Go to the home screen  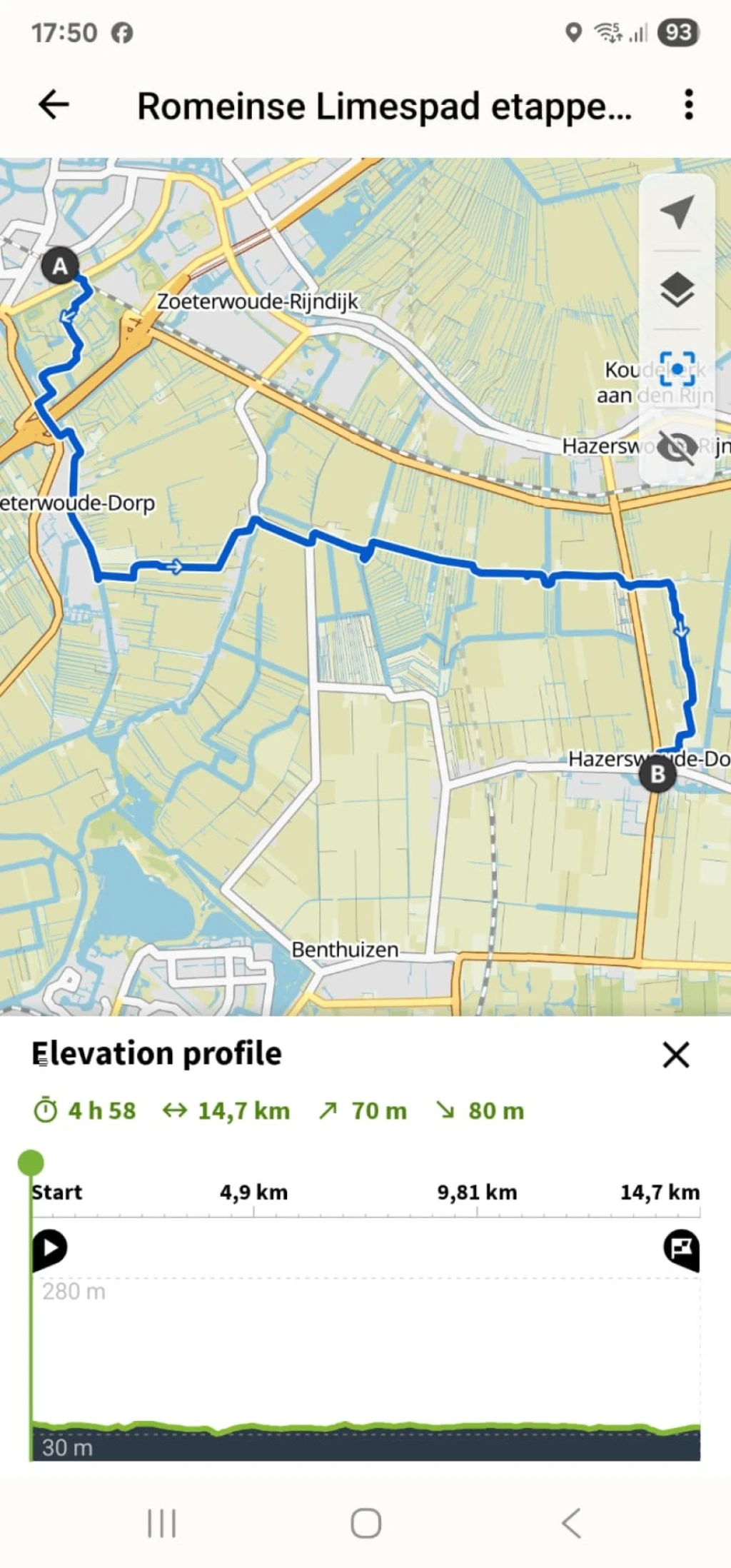point(365,1523)
